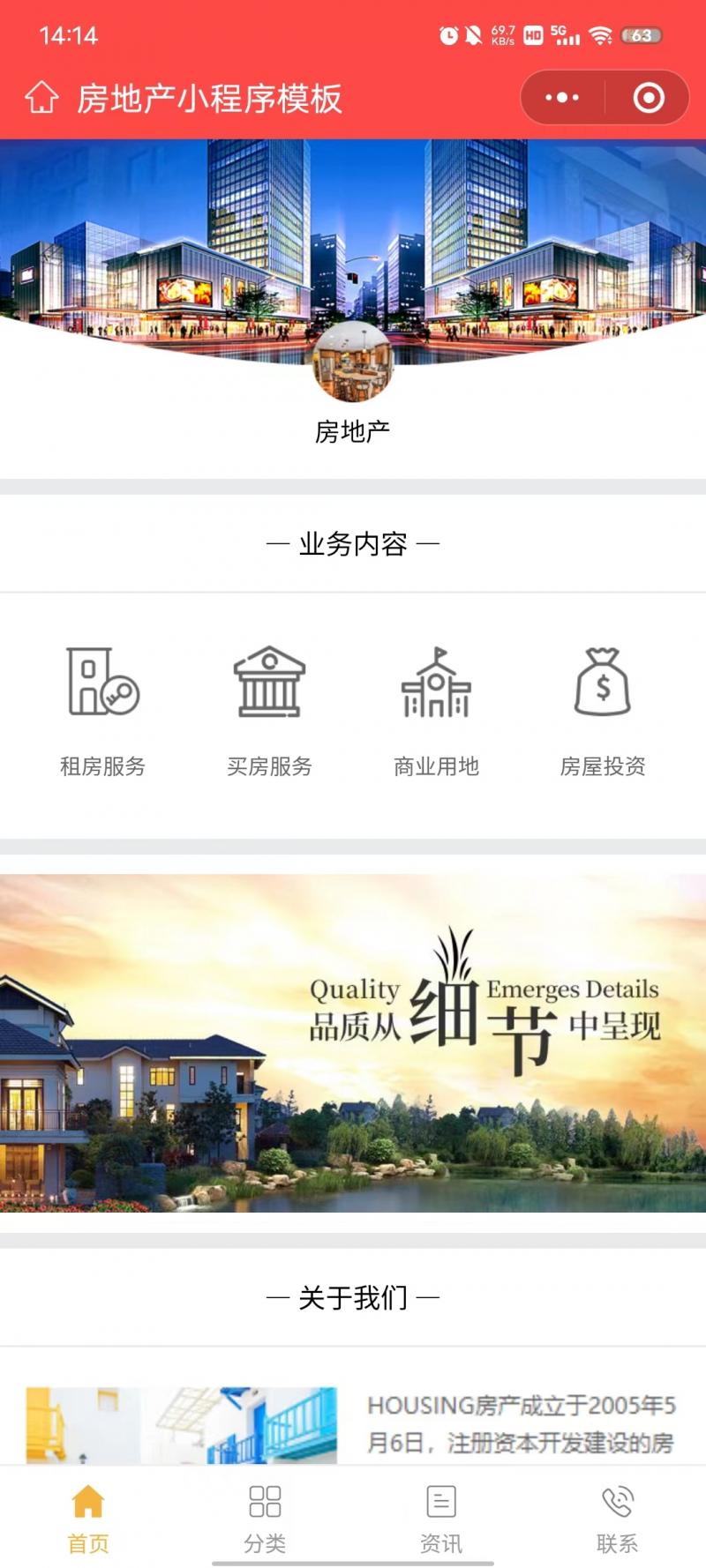Close the mini program with the circle button
The height and width of the screenshot is (1568, 706).
tap(649, 98)
